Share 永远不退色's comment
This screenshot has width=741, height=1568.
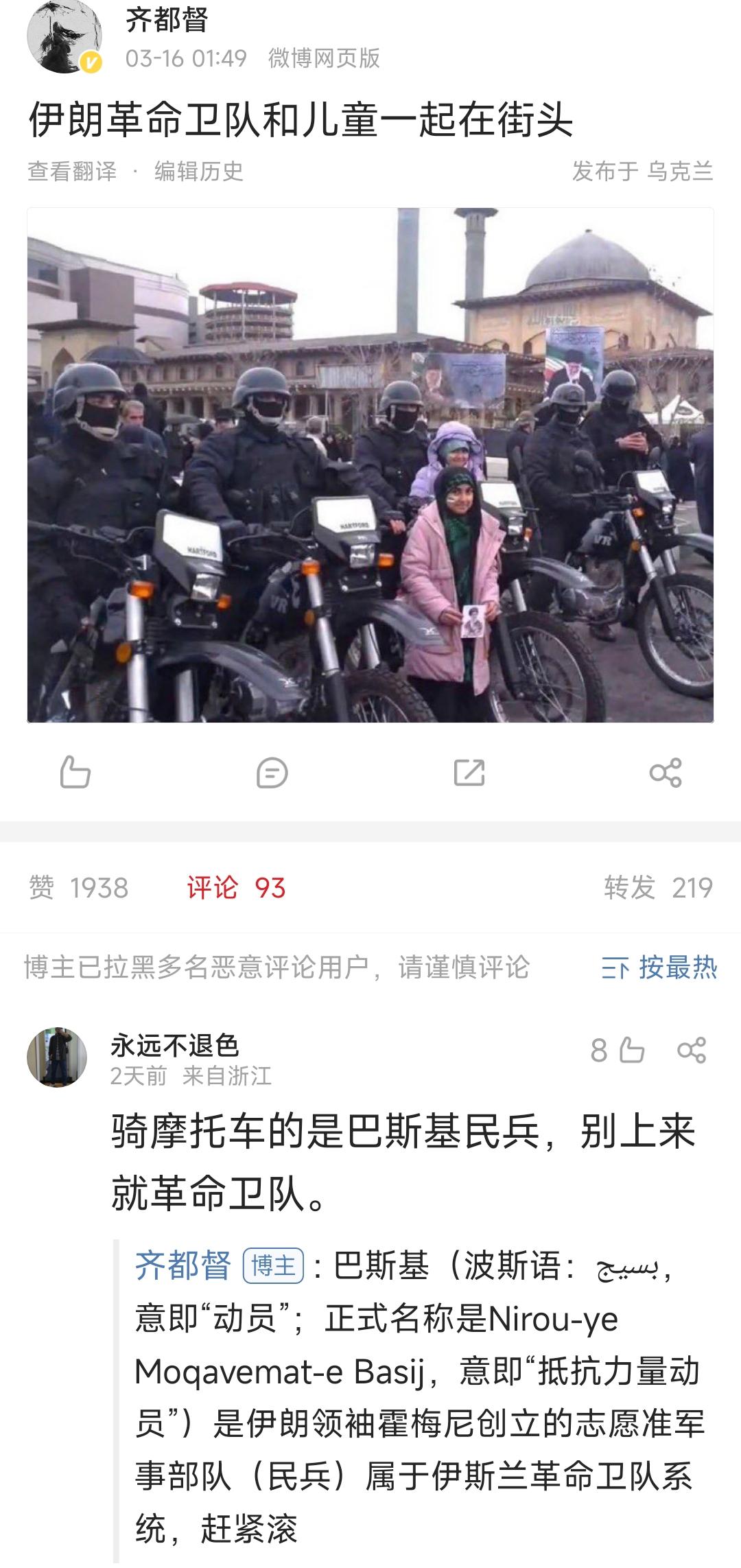click(x=691, y=1050)
